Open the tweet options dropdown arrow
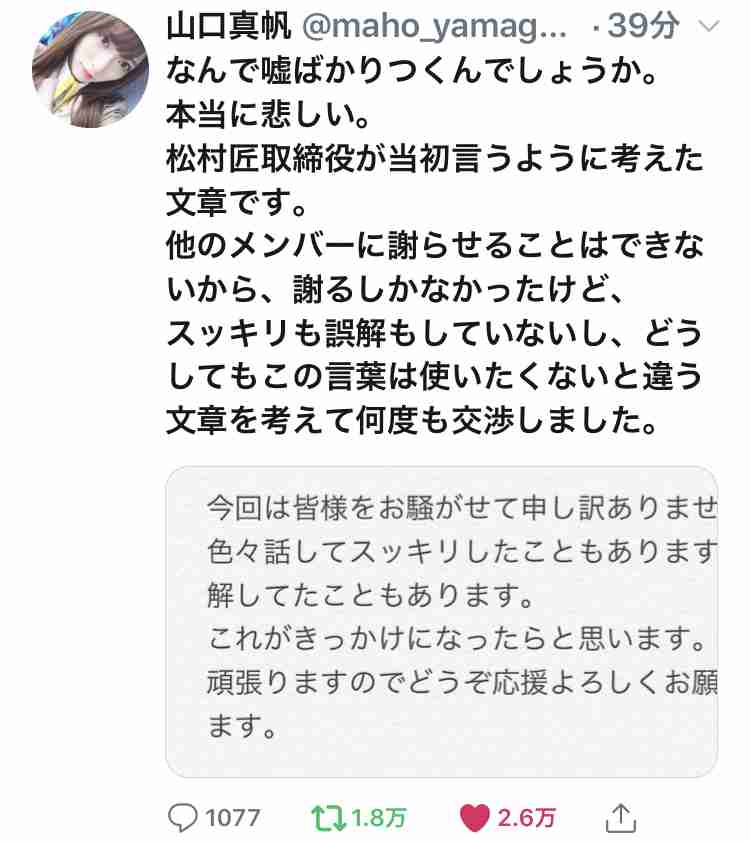The width and height of the screenshot is (750, 841). click(x=709, y=28)
